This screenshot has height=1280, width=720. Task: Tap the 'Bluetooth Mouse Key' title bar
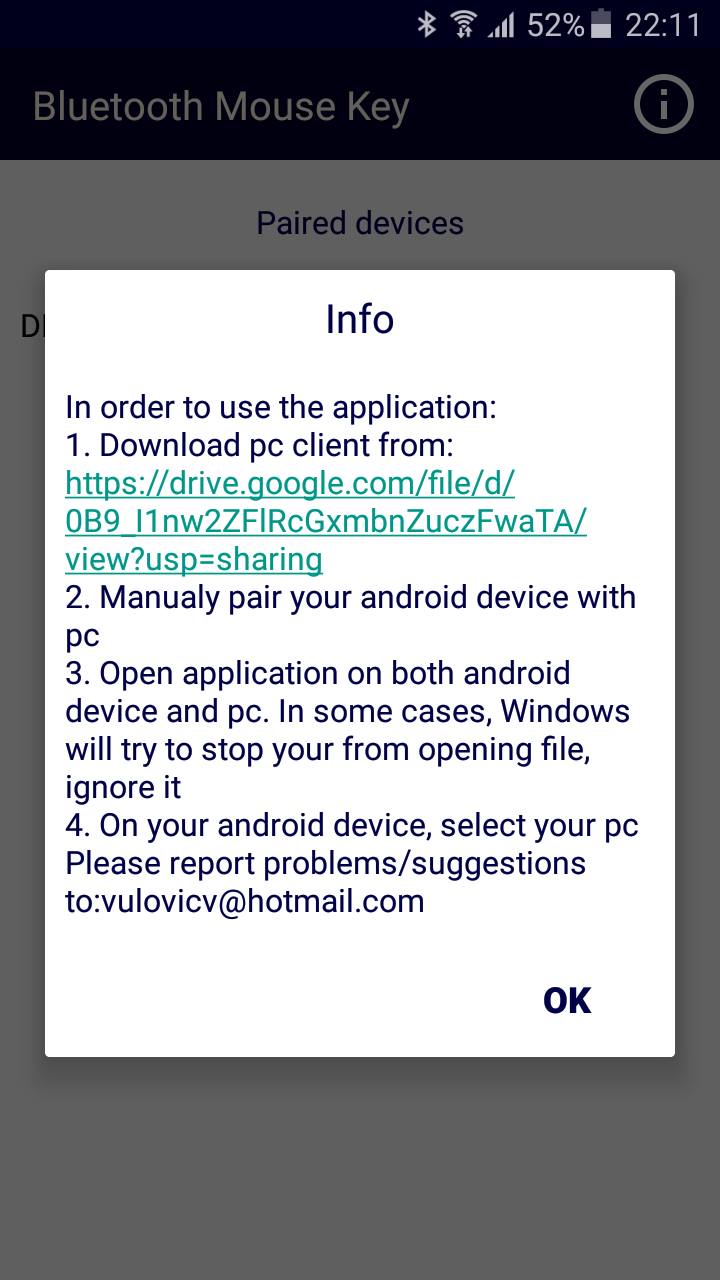pyautogui.click(x=220, y=105)
